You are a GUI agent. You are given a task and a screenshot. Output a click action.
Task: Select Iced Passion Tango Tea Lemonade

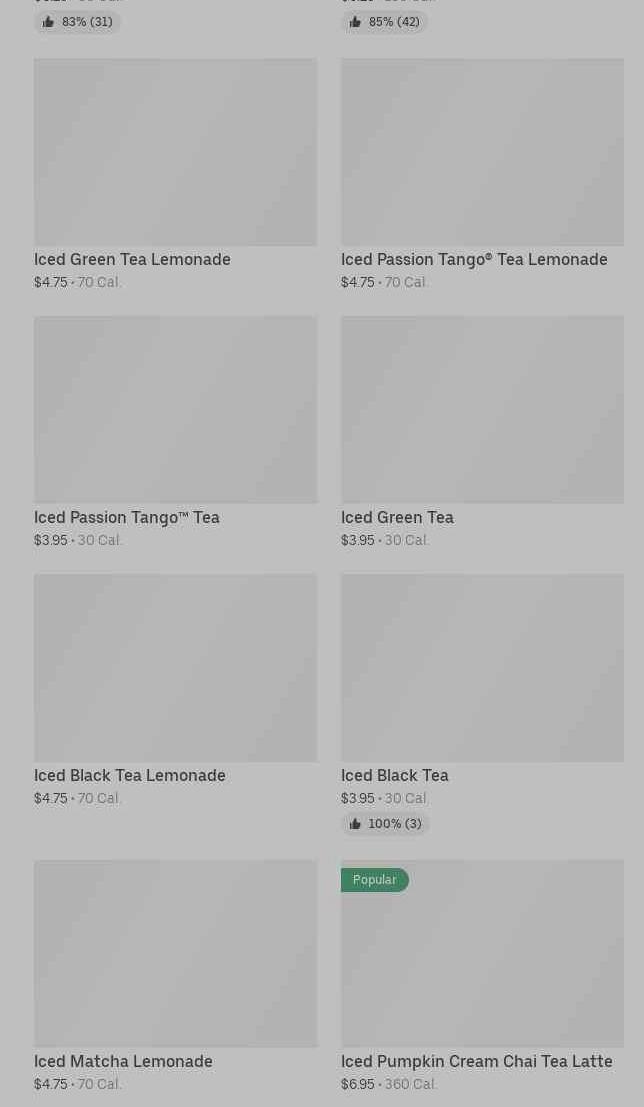point(482,174)
